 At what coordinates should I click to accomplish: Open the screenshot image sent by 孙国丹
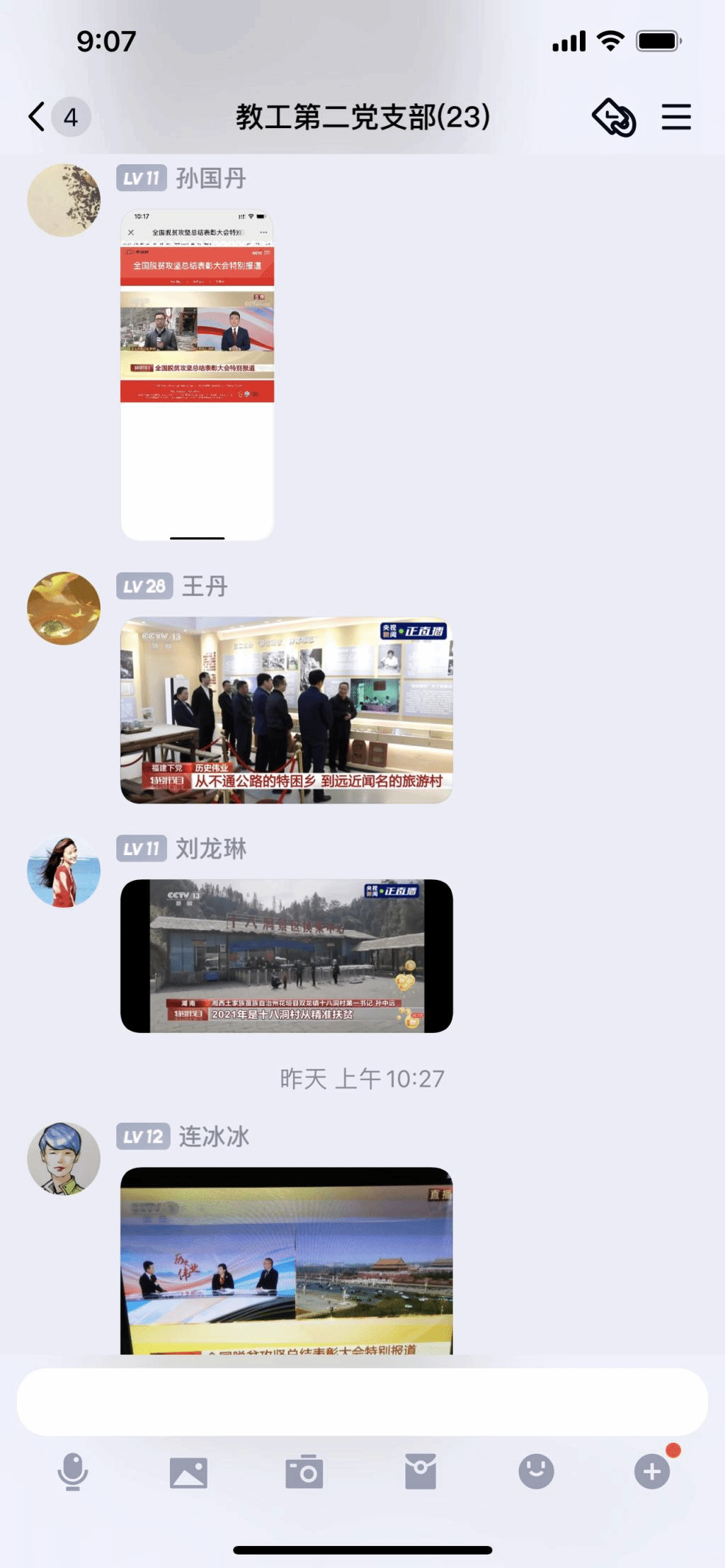pyautogui.click(x=197, y=375)
